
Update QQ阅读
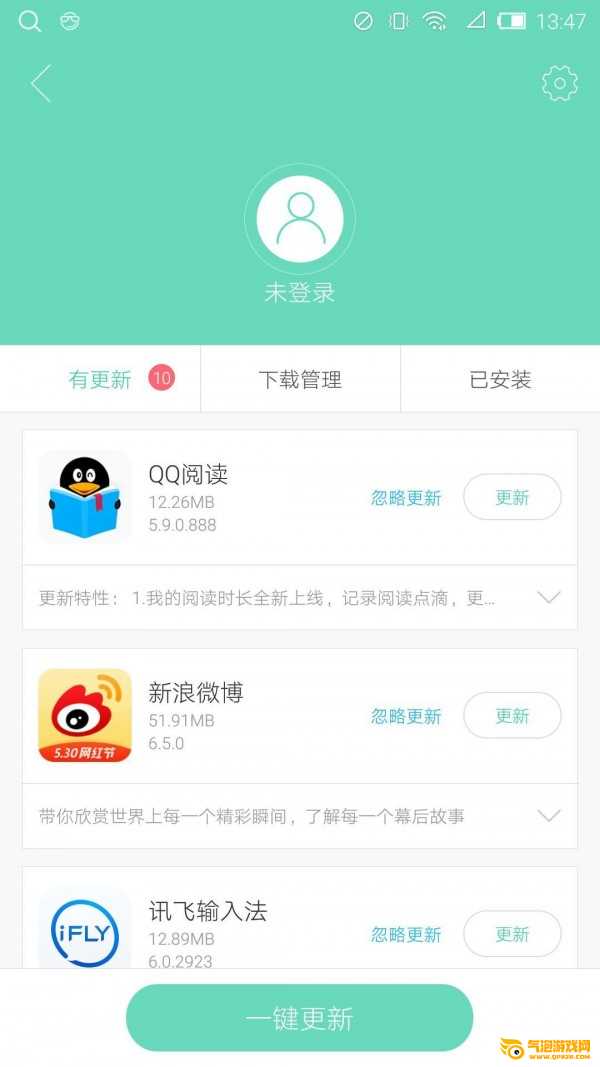[x=512, y=497]
